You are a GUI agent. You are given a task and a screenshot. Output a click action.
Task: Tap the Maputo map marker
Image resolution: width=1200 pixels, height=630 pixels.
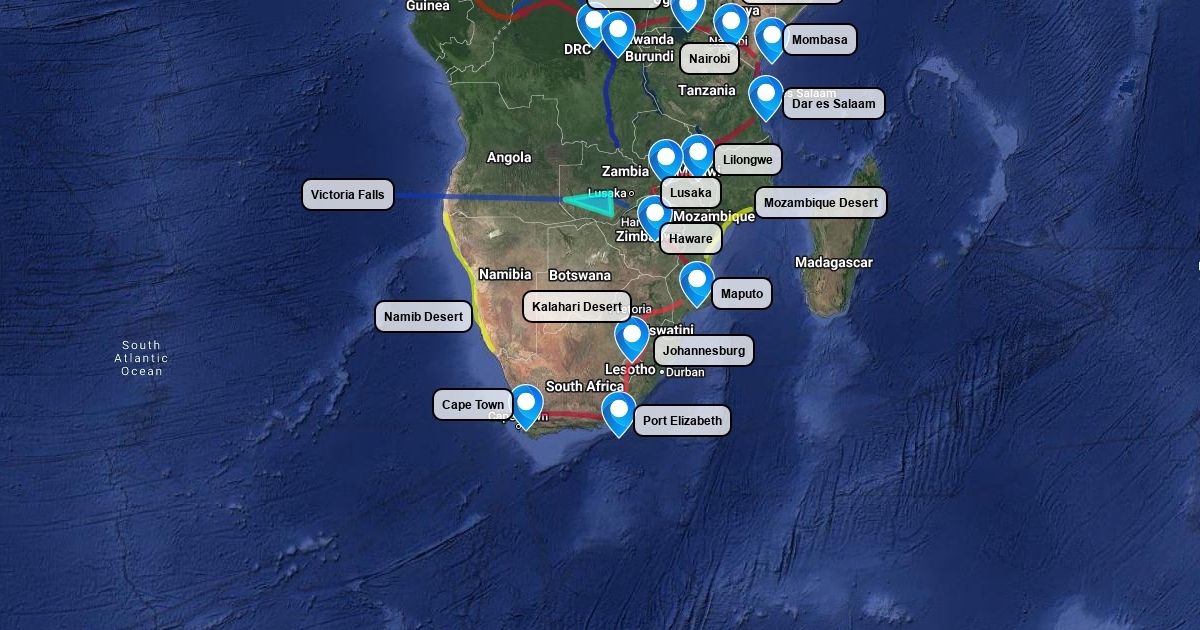pyautogui.click(x=697, y=280)
